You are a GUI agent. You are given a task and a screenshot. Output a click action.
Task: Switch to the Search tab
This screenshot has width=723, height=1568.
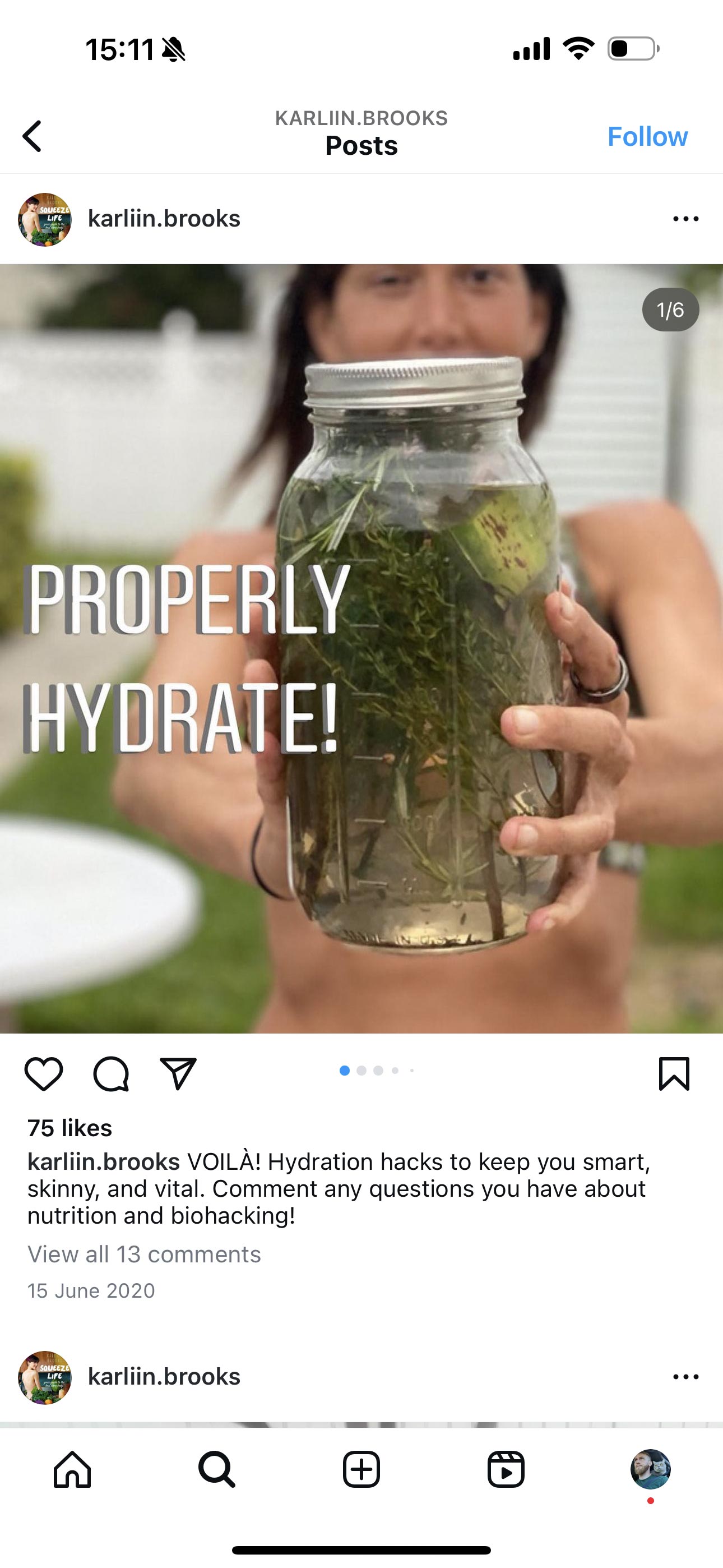click(x=217, y=1469)
